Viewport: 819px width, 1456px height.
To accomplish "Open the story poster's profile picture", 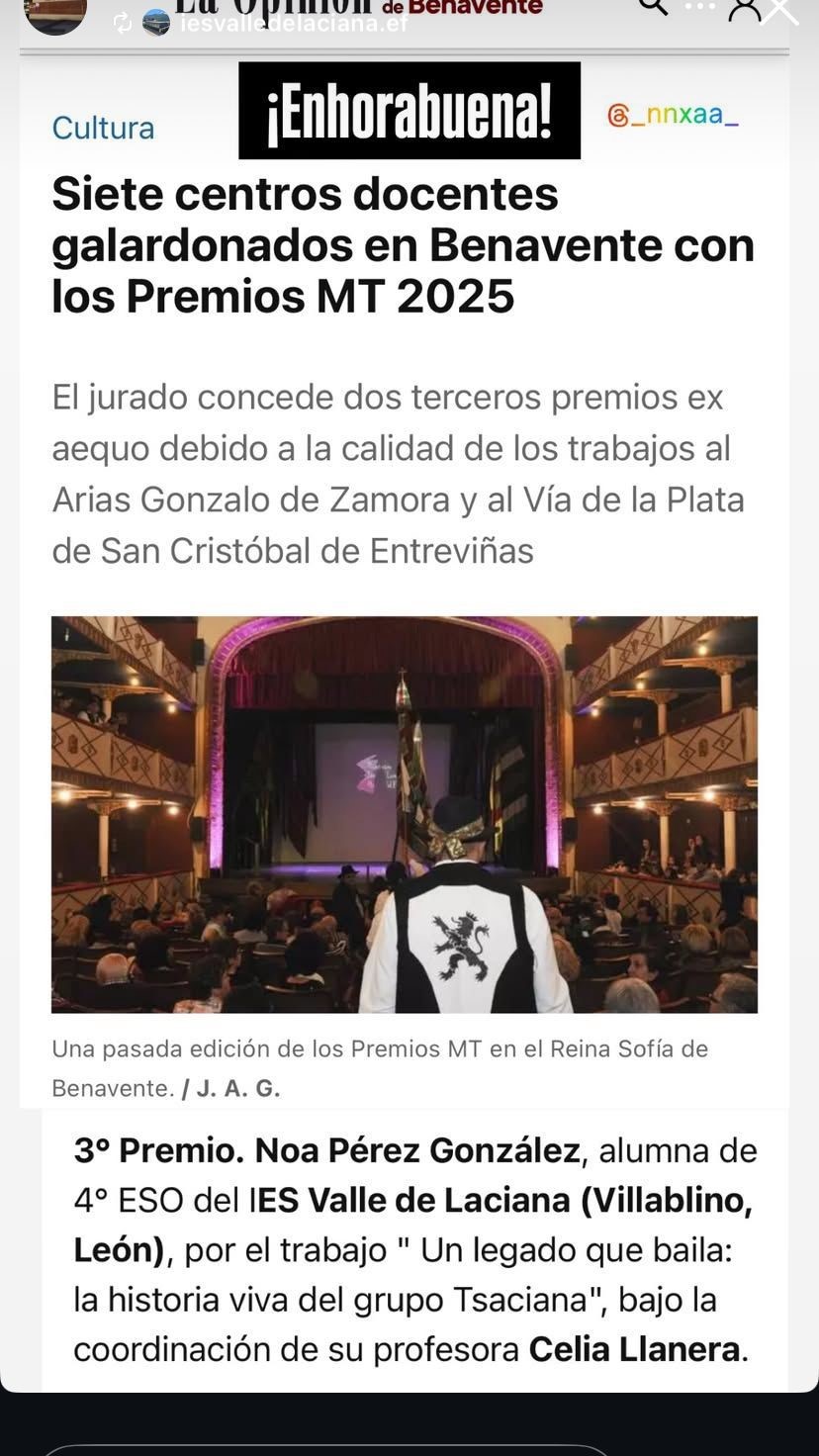I will [x=55, y=12].
